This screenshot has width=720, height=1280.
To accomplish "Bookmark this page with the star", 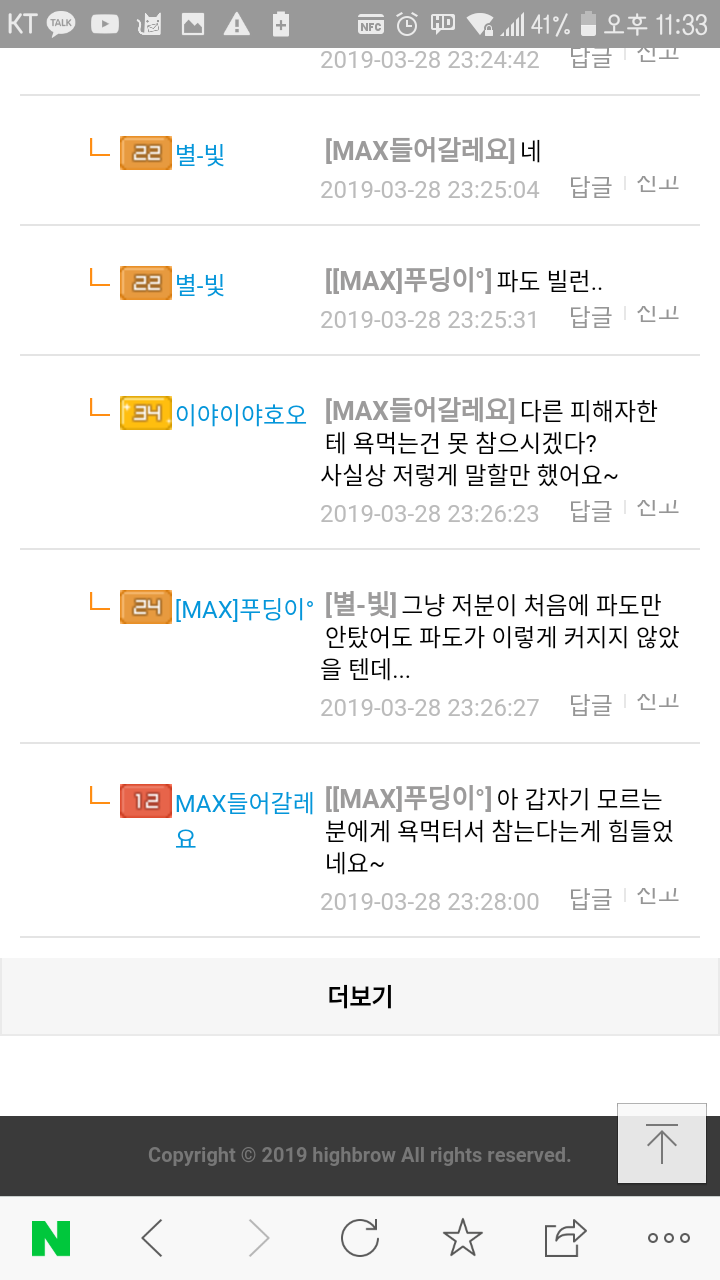I will 462,1239.
